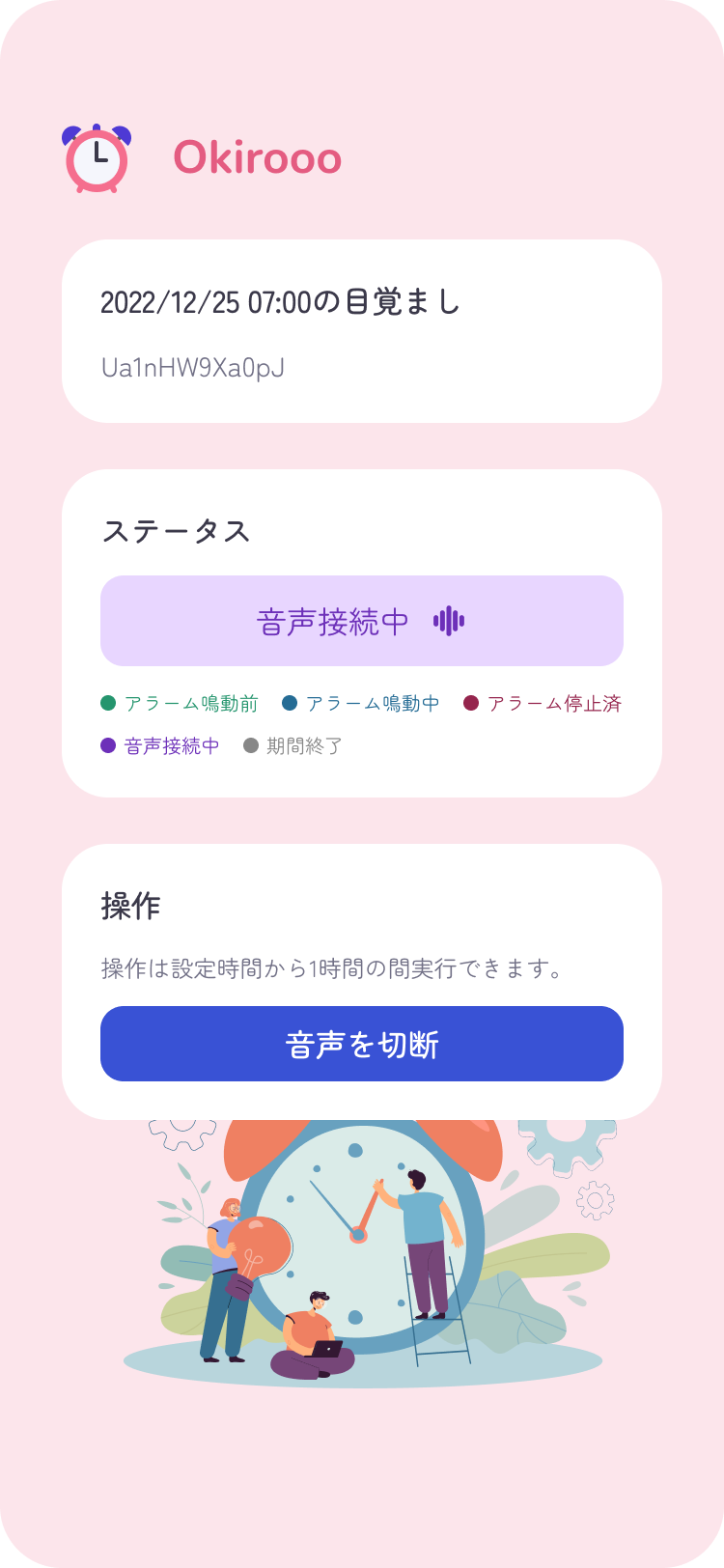
Task: Click the purple dot beside 音声接続中 legend
Action: pos(109,744)
